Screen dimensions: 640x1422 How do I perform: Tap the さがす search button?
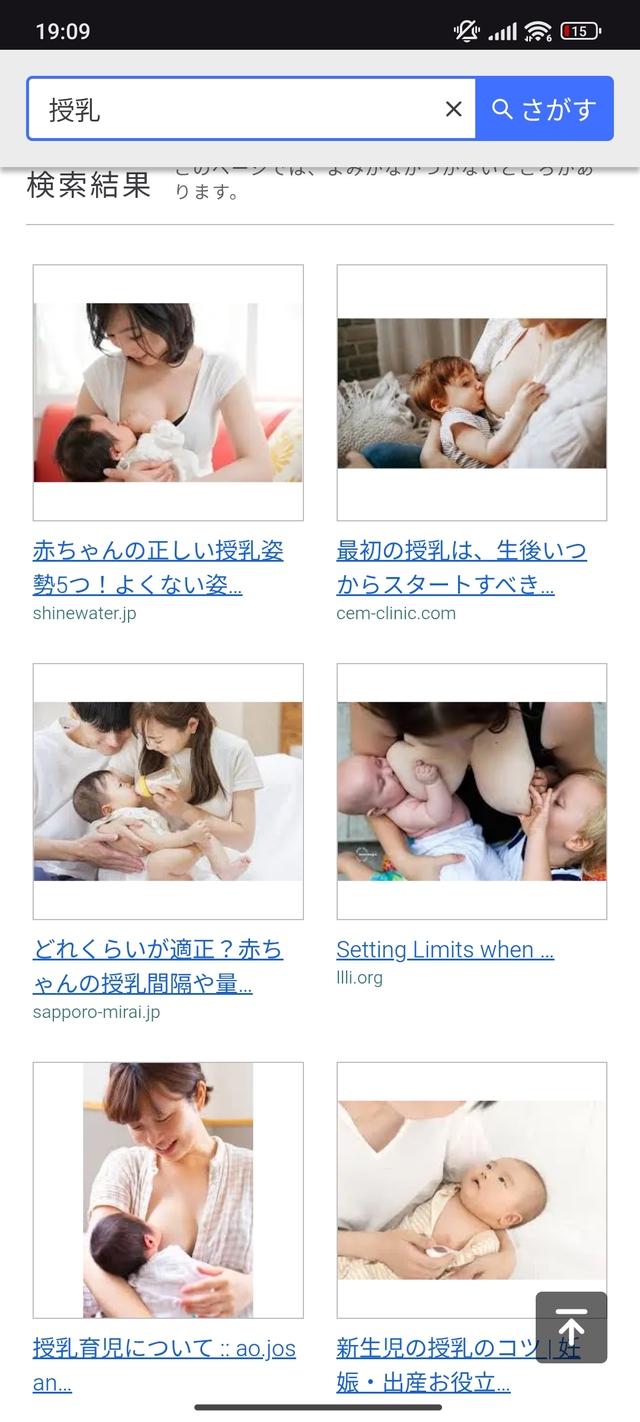(x=544, y=109)
